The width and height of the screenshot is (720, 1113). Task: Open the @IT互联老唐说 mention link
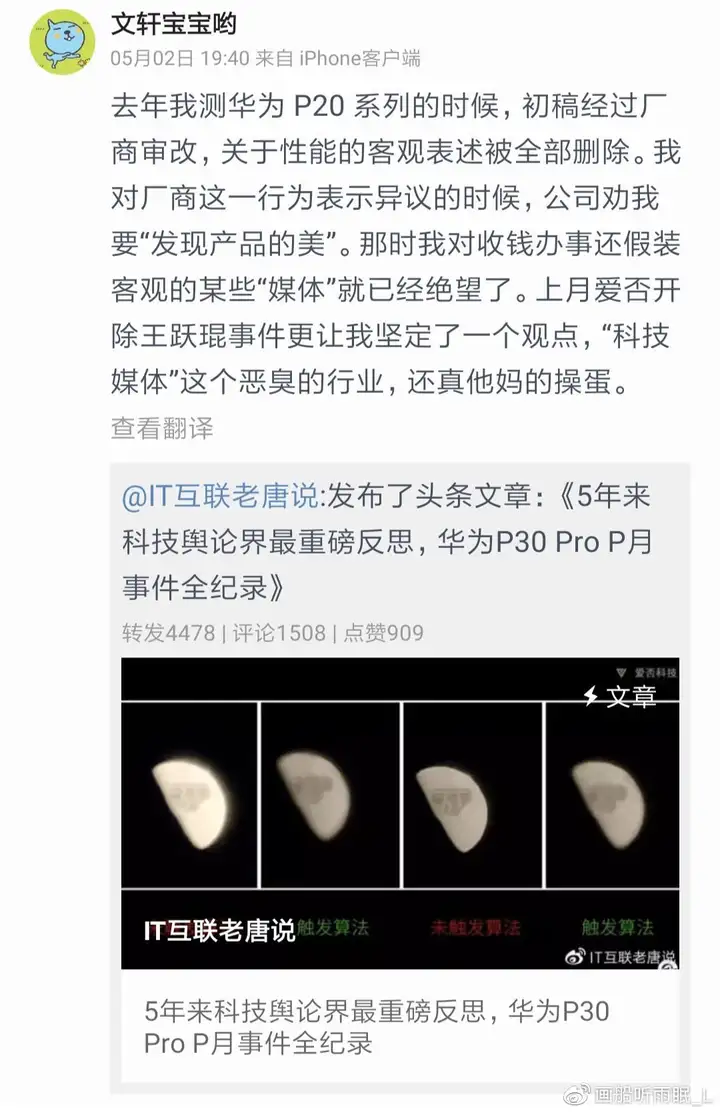(x=222, y=496)
